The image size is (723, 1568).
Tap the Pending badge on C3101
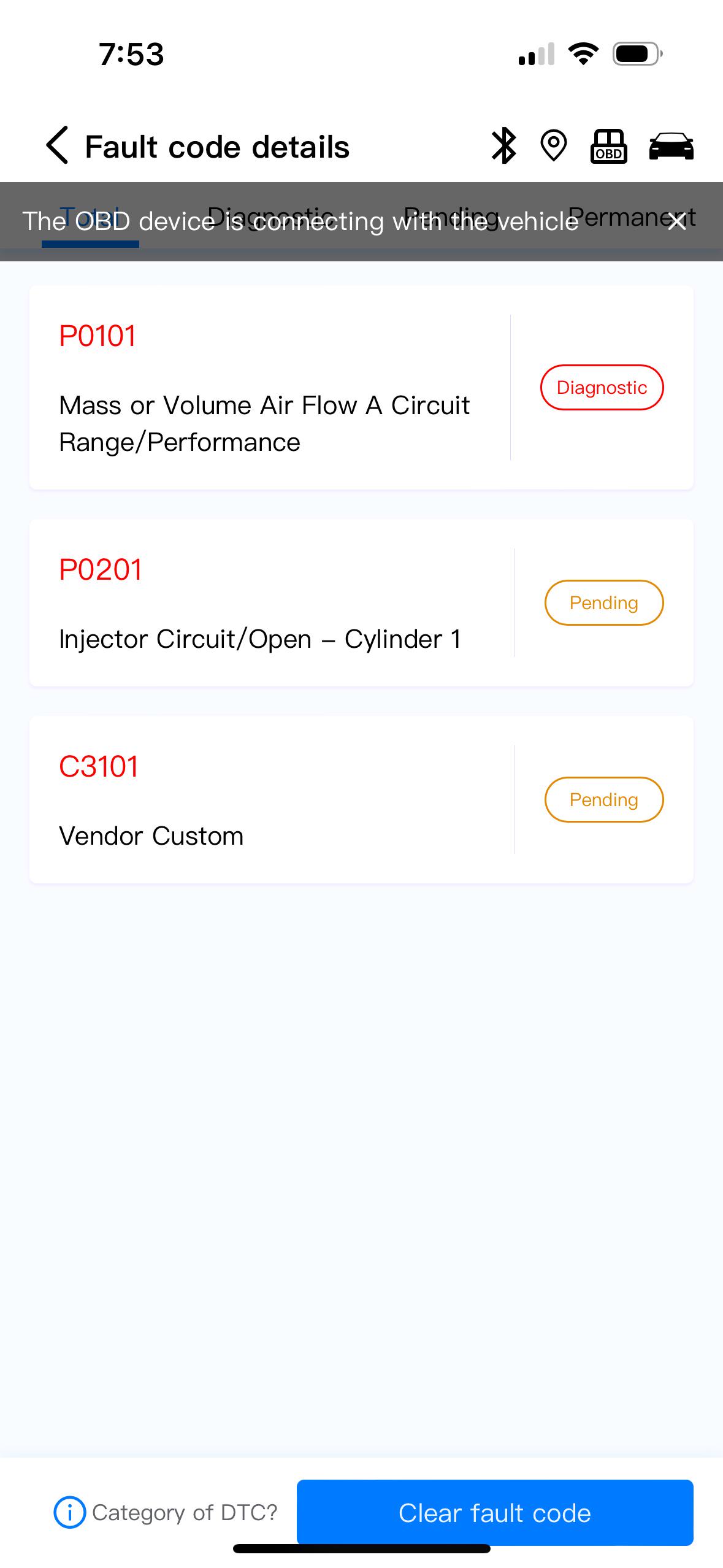click(603, 799)
